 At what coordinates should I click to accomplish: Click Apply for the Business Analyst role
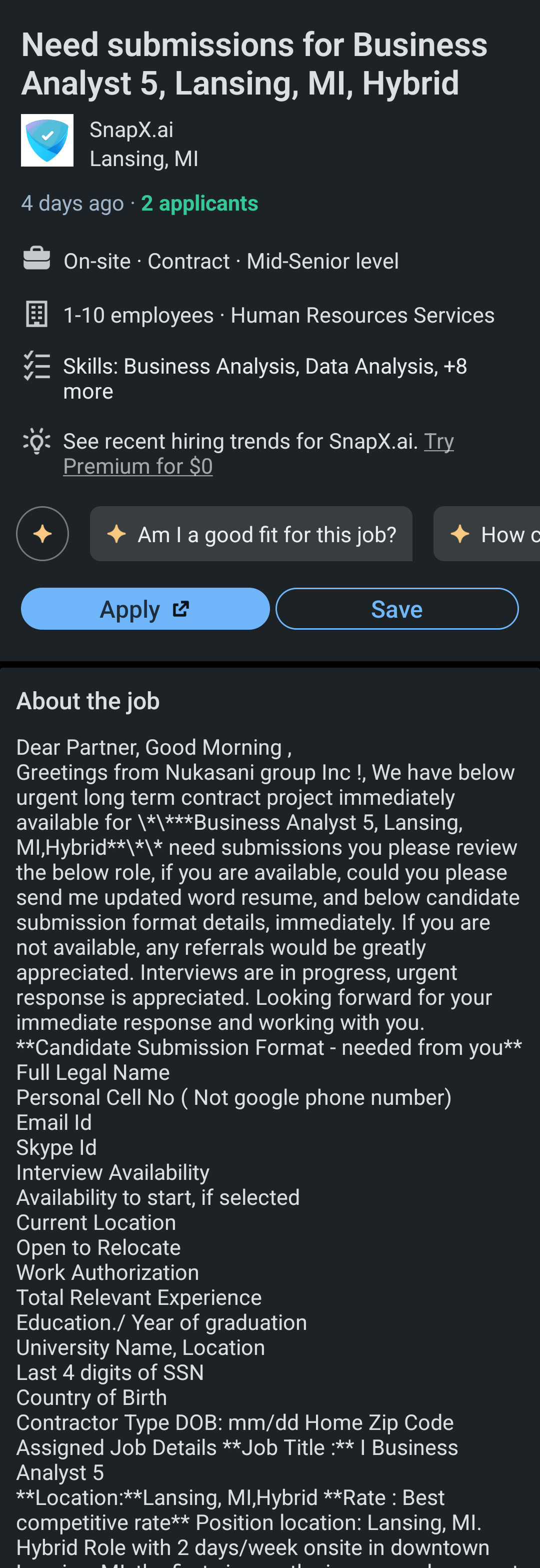click(x=145, y=608)
